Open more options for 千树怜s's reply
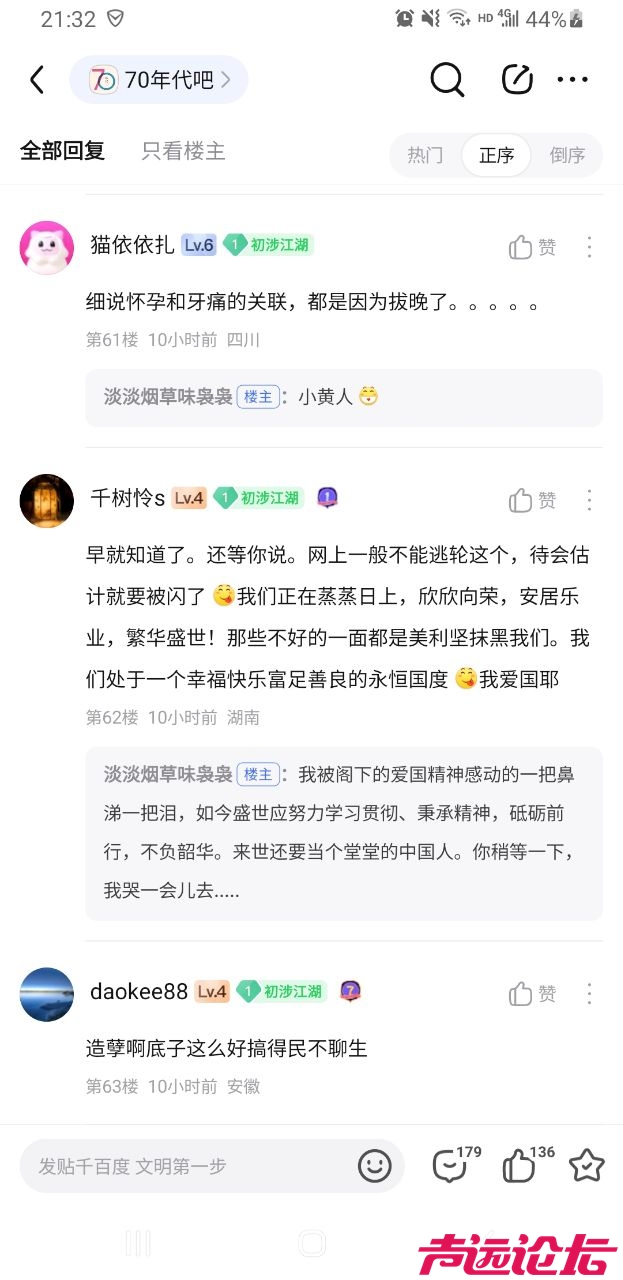 (589, 500)
